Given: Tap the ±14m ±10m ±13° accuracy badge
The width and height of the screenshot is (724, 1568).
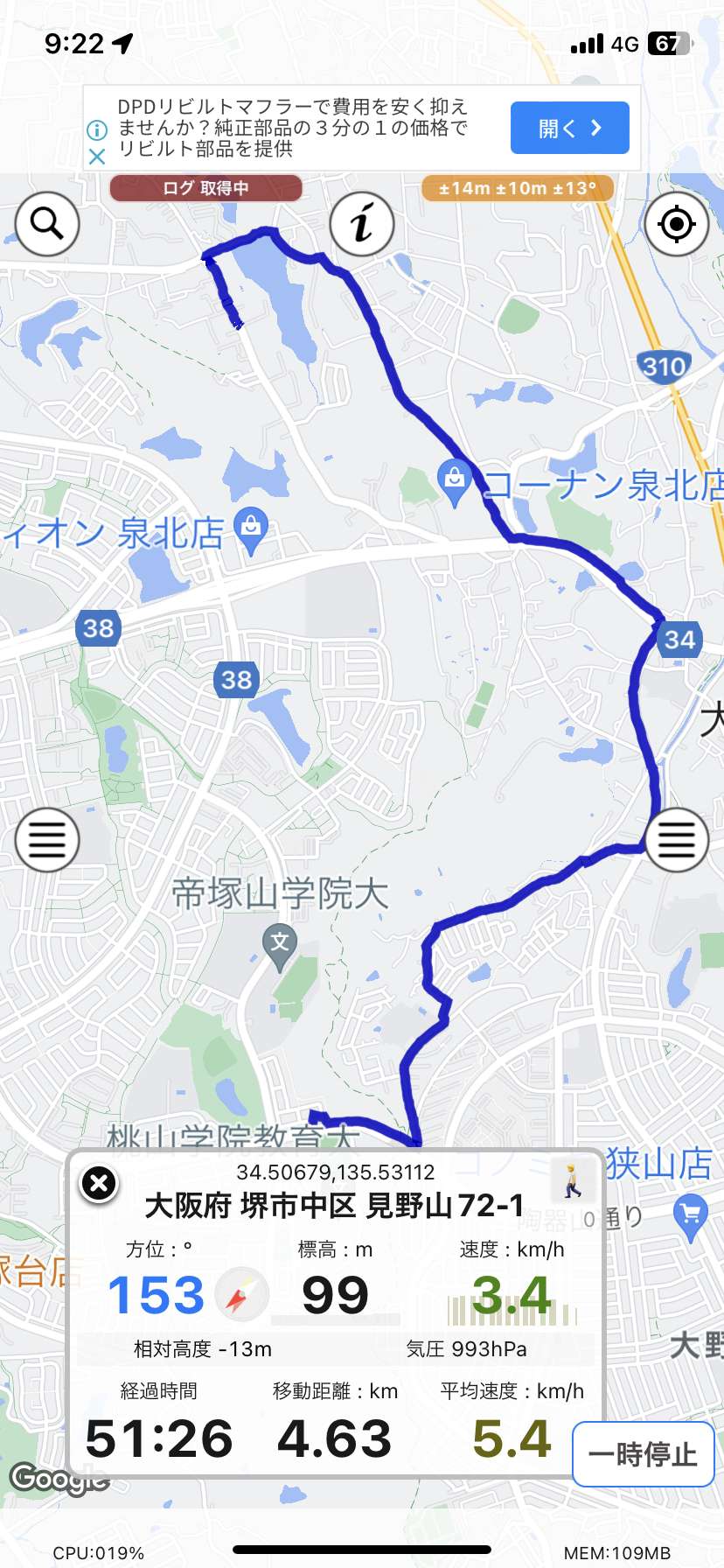Looking at the screenshot, I should [518, 188].
